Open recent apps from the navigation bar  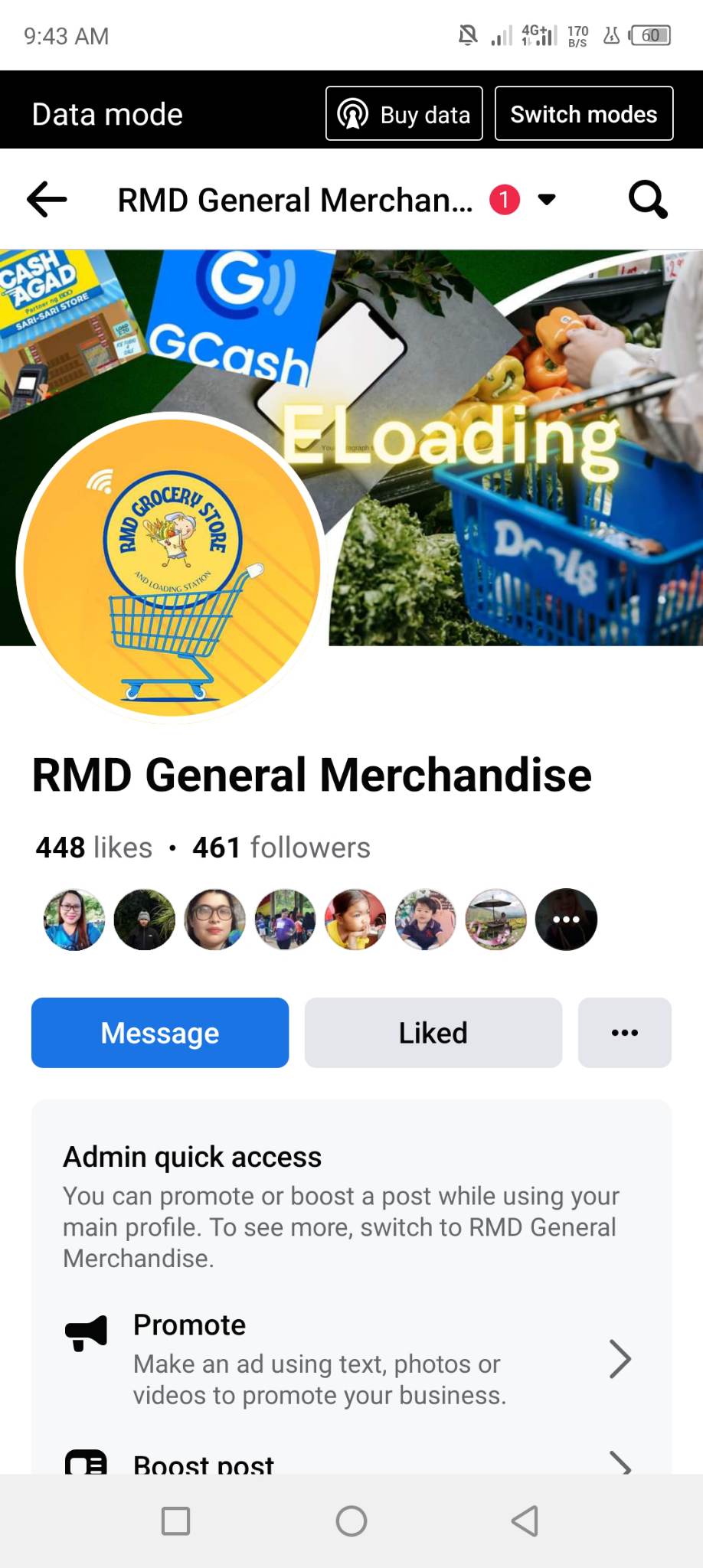tap(176, 1521)
